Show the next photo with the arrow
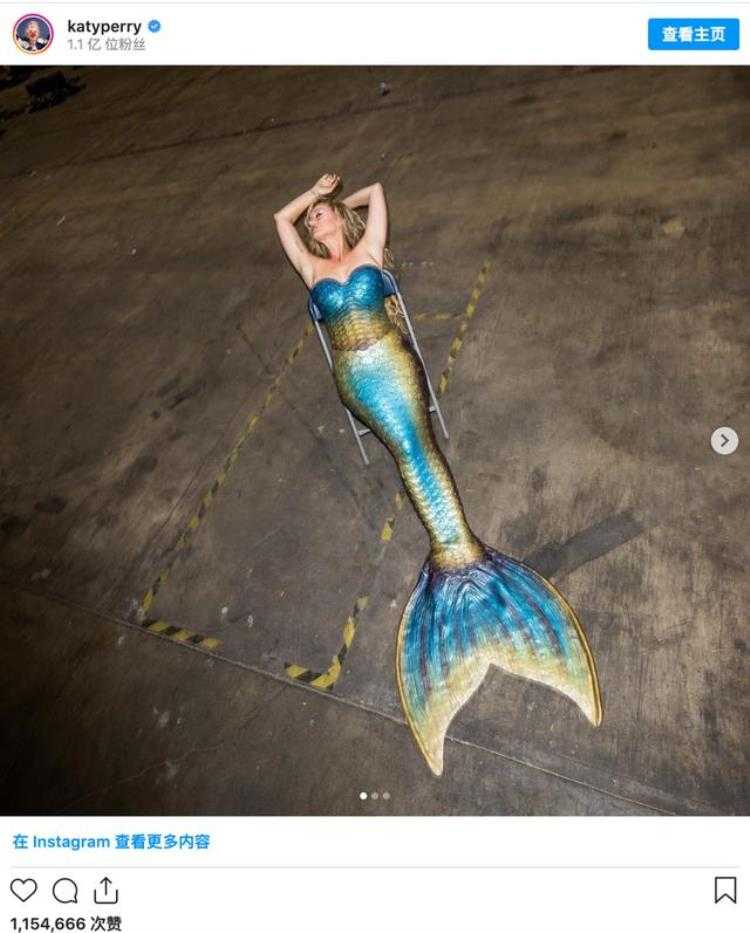The height and width of the screenshot is (933, 750). (724, 440)
